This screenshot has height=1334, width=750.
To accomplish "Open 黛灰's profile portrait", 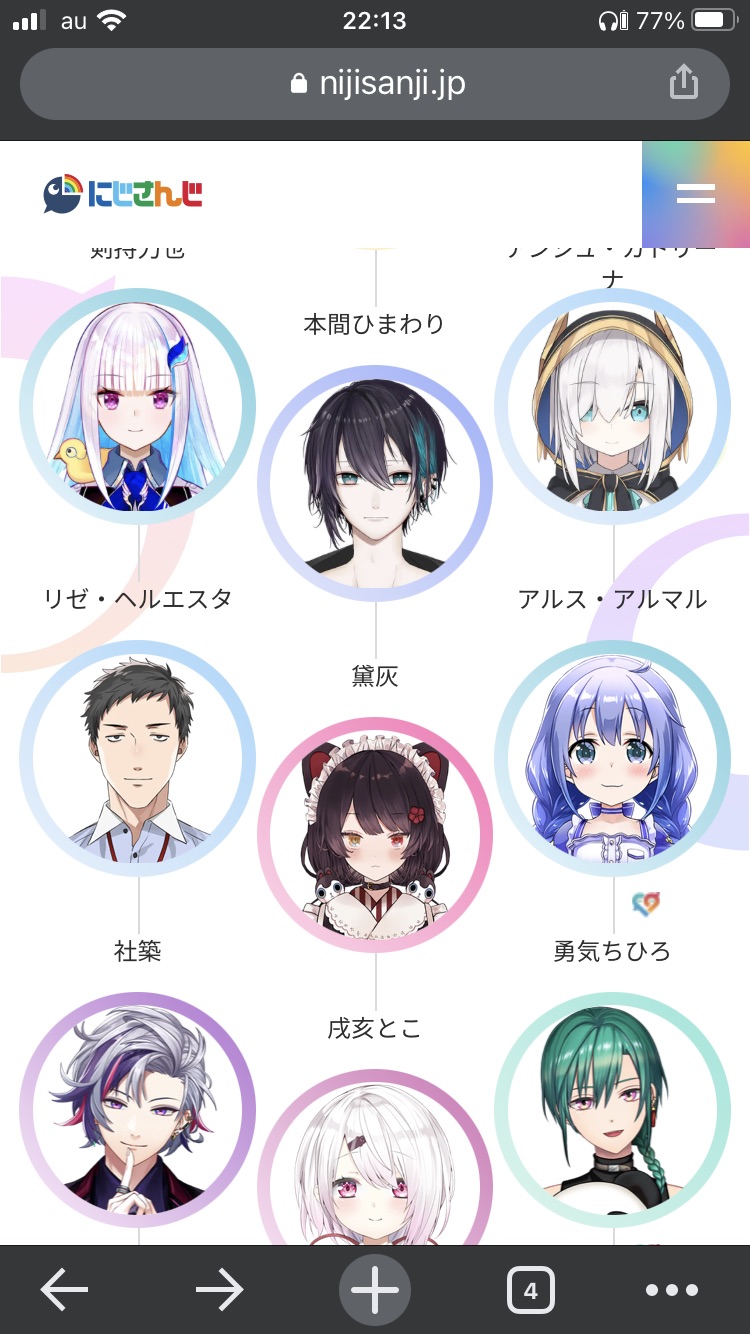I will pyautogui.click(x=375, y=484).
